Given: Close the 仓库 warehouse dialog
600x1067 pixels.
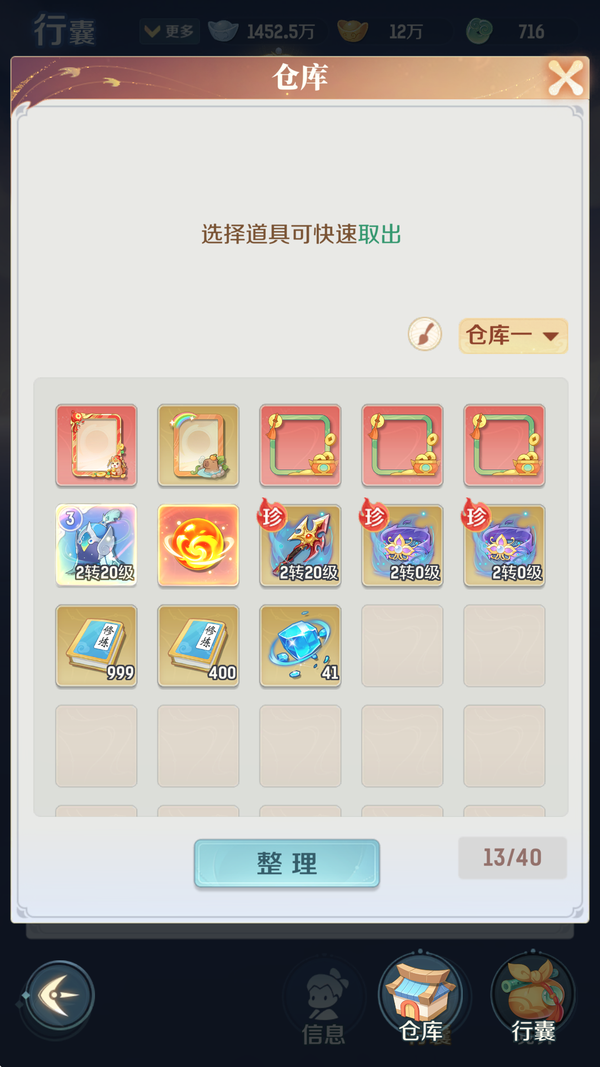Looking at the screenshot, I should coord(565,78).
